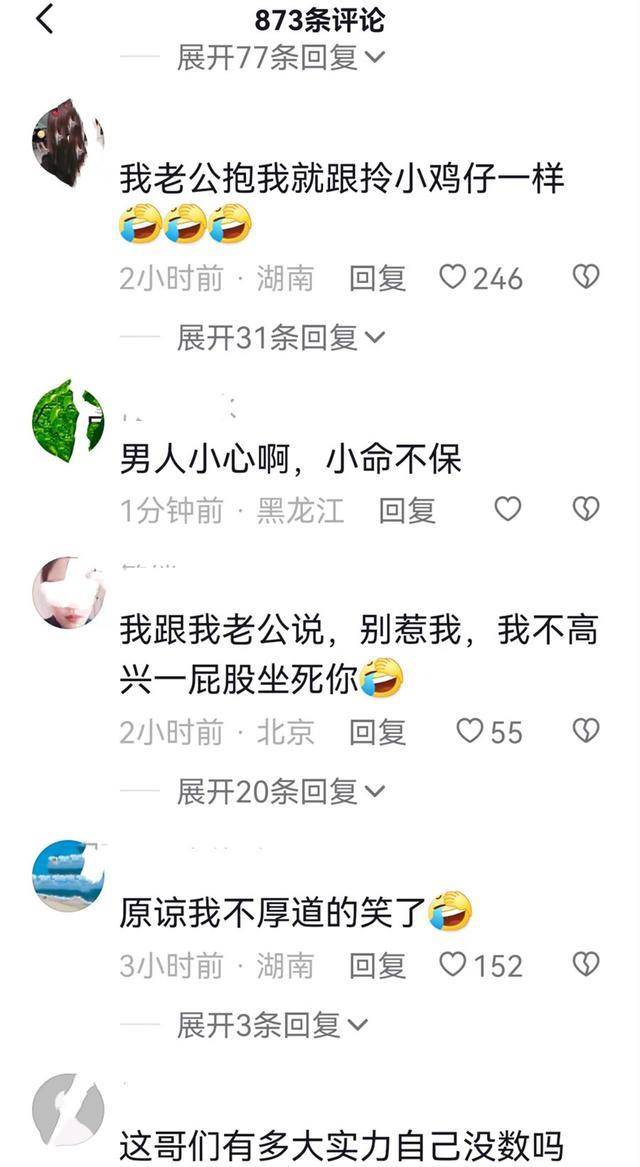Image resolution: width=640 pixels, height=1167 pixels.
Task: Open the avatar of the 这哥们 commenter
Action: 67,1110
